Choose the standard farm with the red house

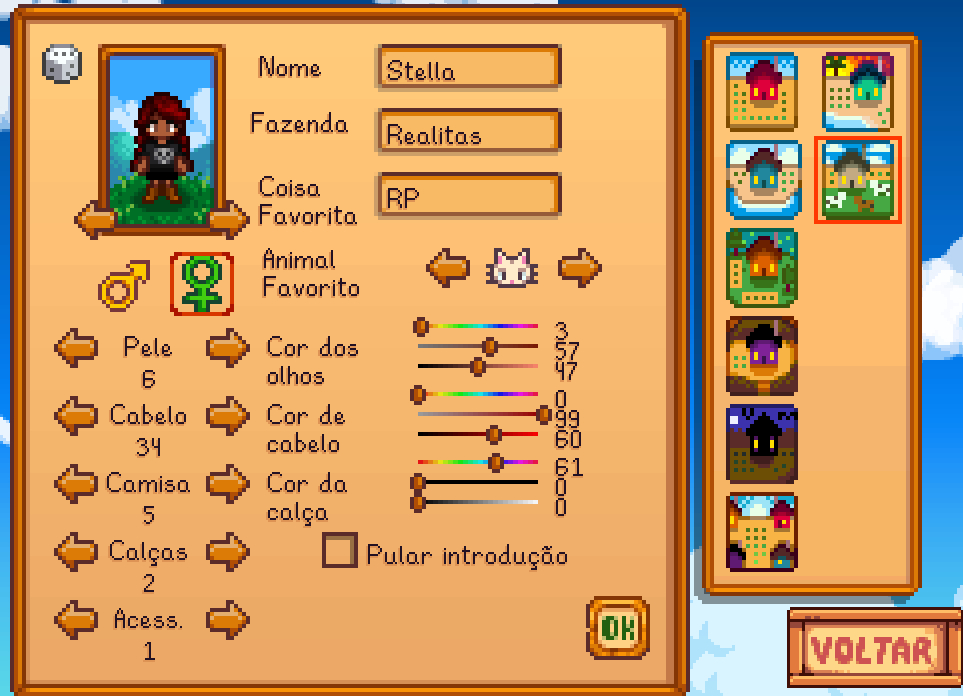pos(762,92)
